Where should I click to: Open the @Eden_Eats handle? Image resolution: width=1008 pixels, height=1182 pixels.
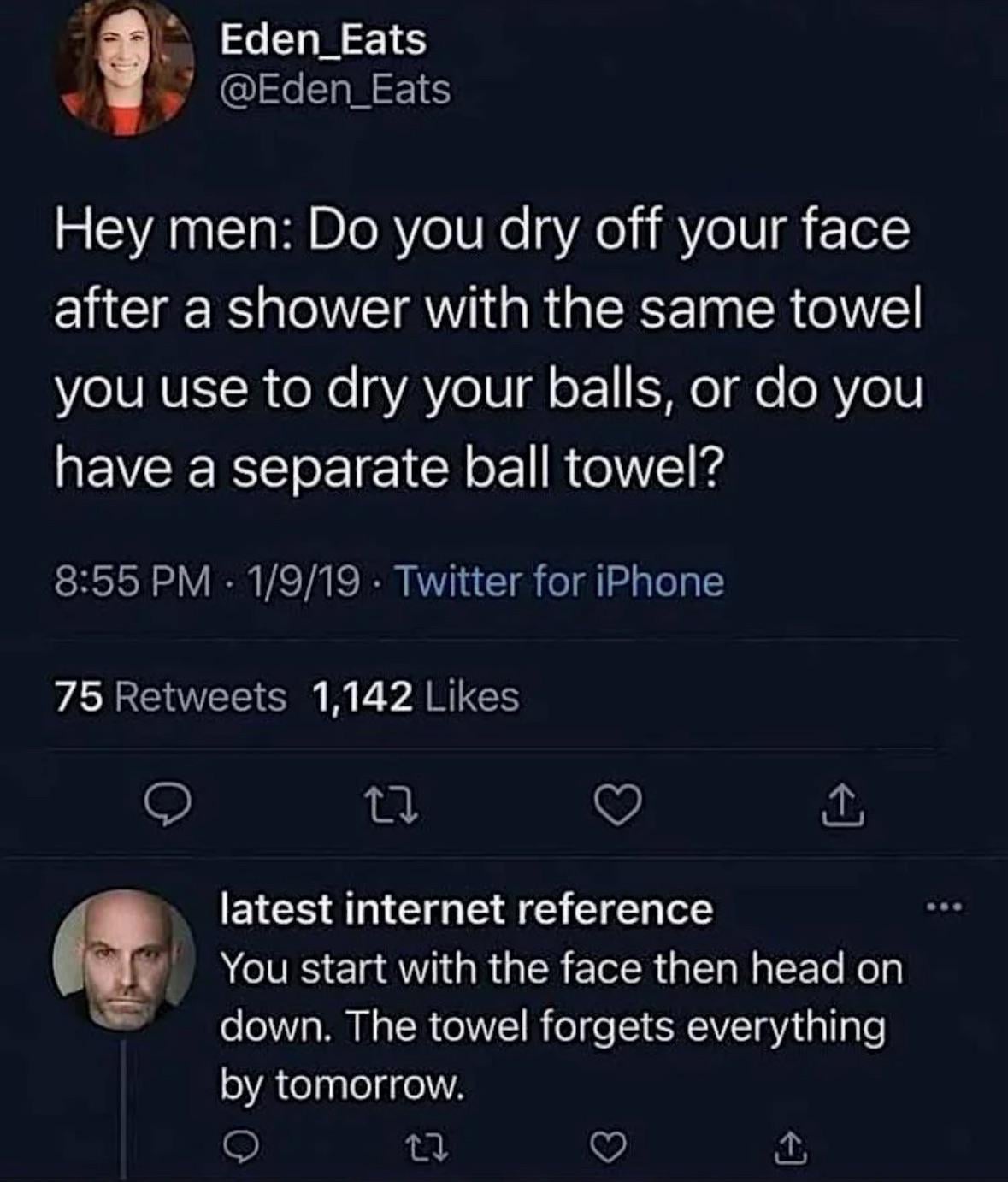coord(335,90)
